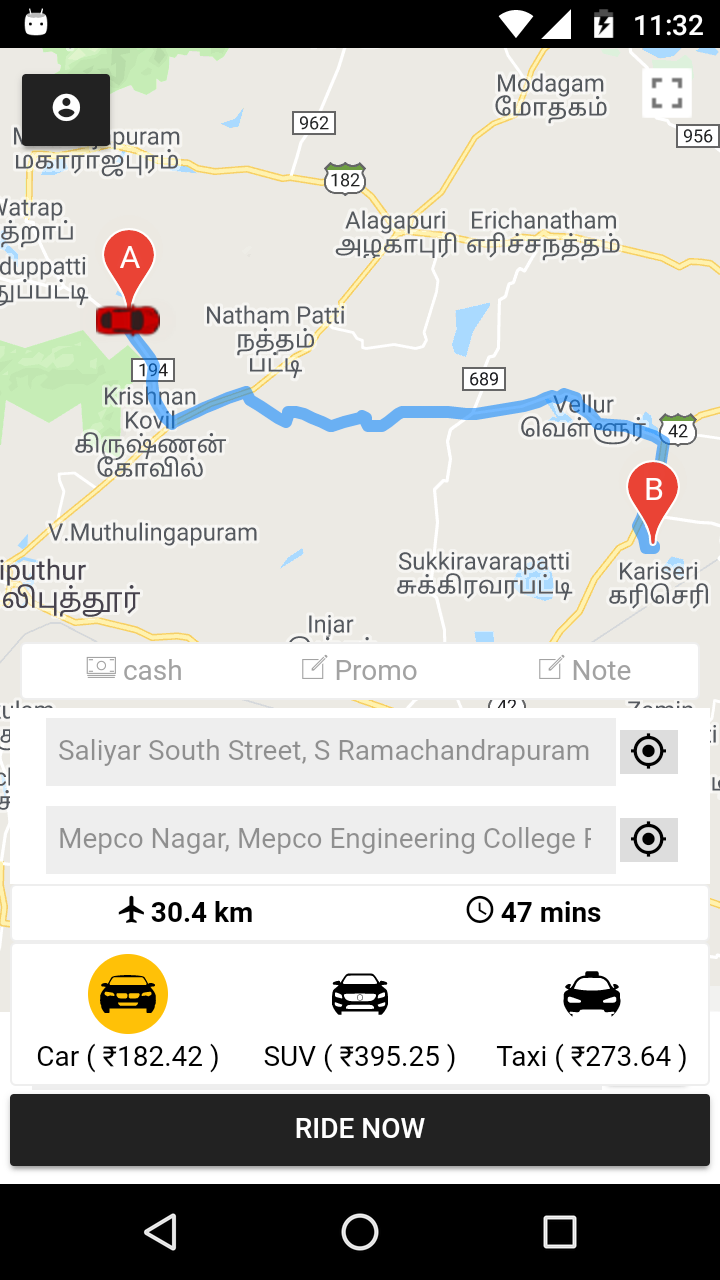Locate me icon beside pickup address

(x=648, y=751)
